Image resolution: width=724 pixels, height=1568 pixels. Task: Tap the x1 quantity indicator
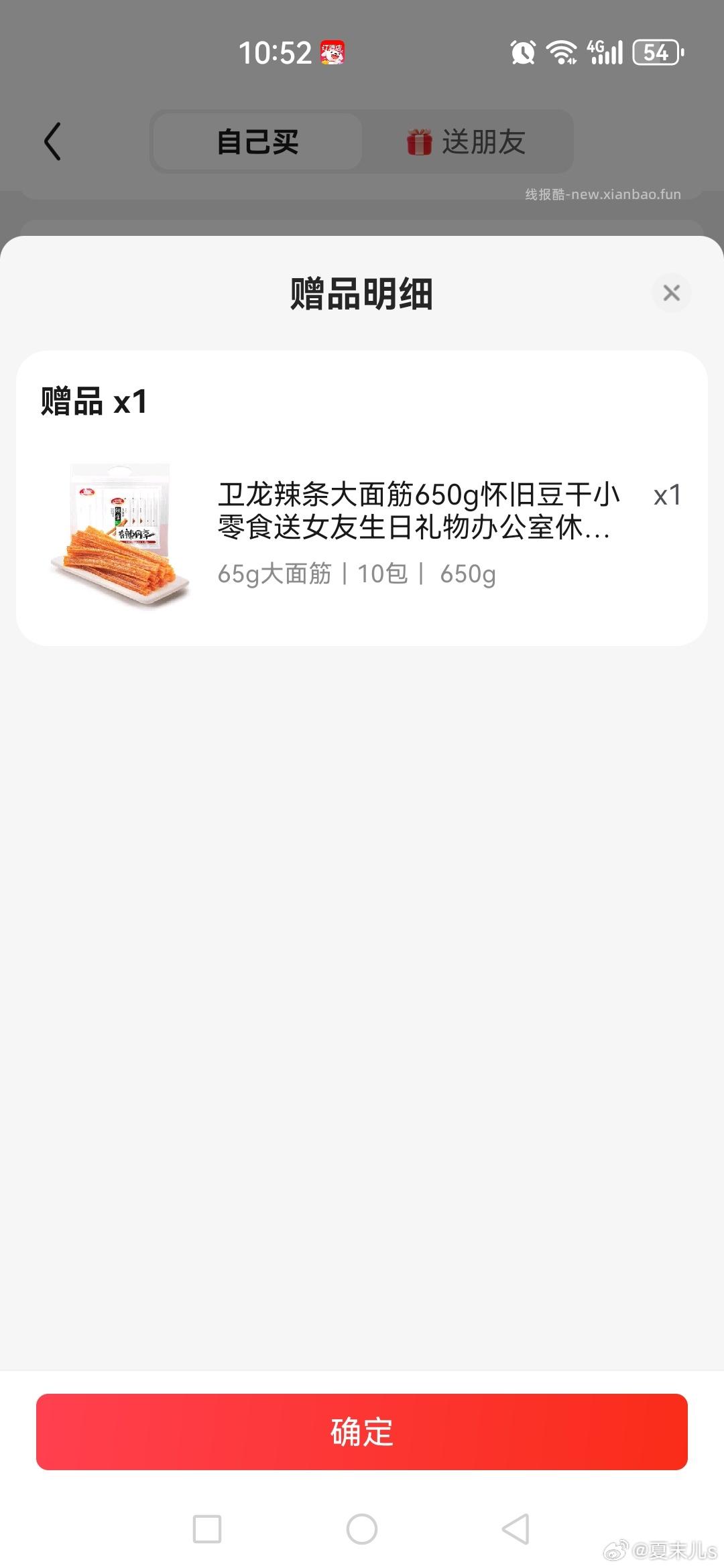666,496
